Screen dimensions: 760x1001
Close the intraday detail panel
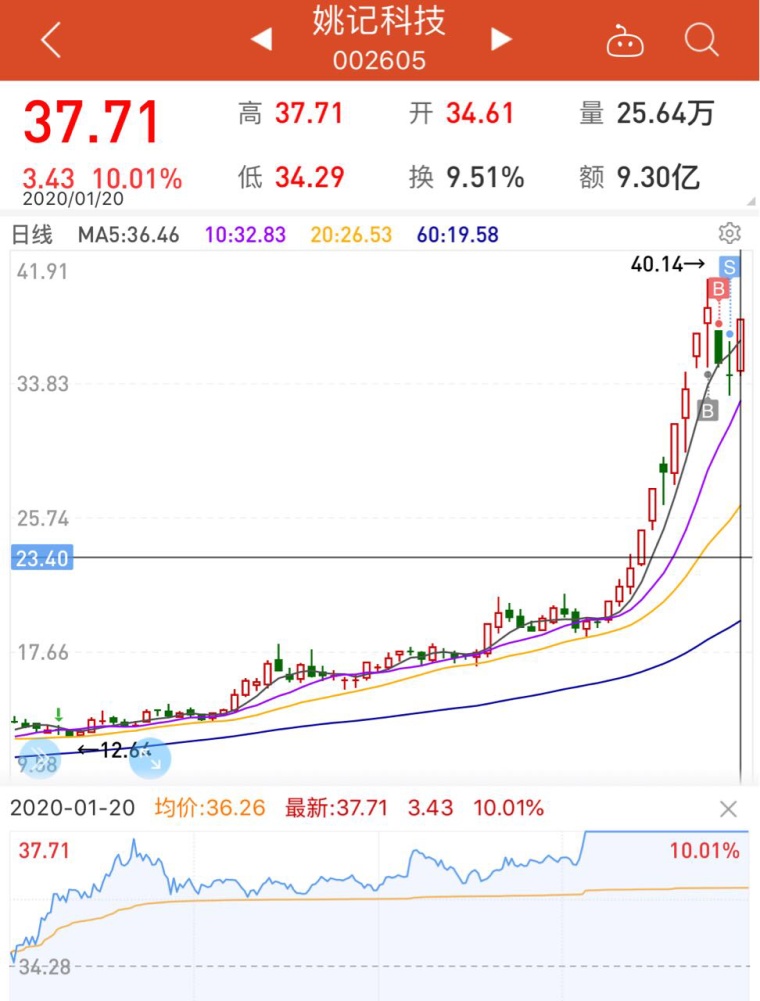tap(728, 809)
